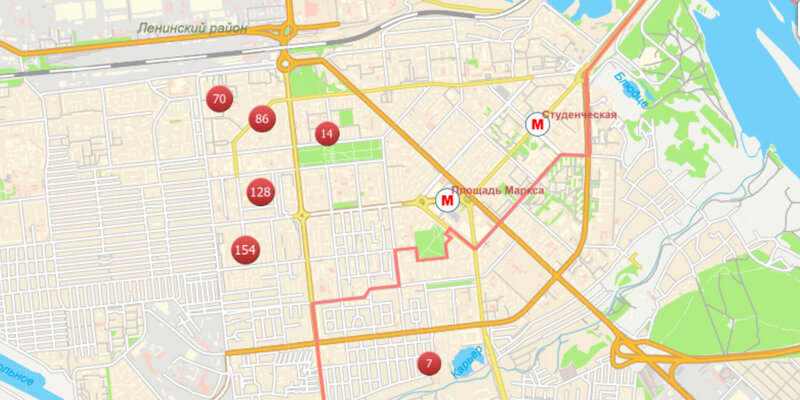Select the Площадь Маркса metro station icon

(447, 201)
